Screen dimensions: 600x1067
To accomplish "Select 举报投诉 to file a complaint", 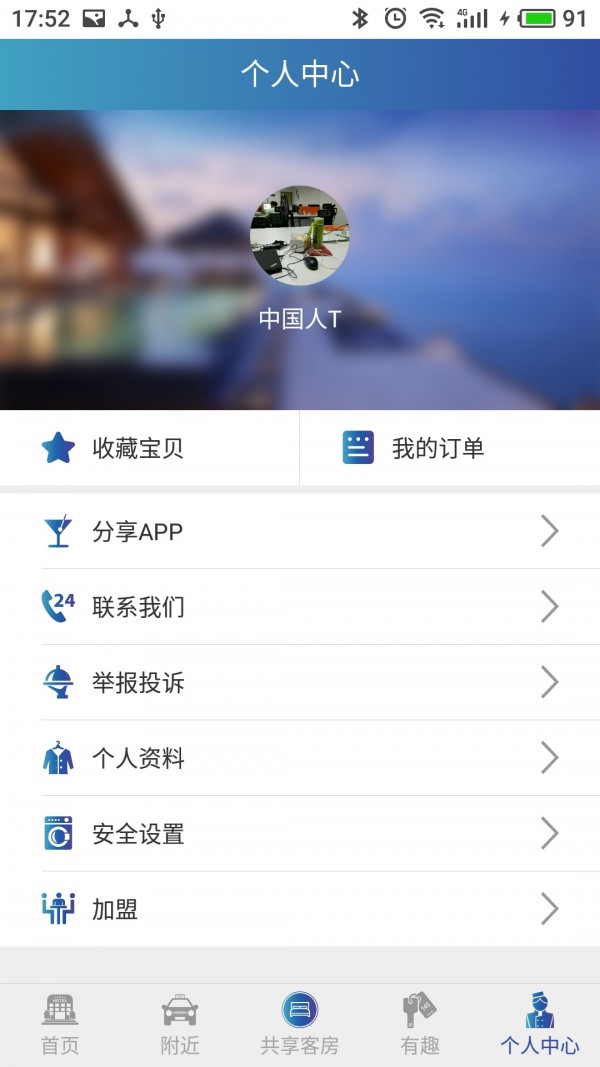I will coord(300,683).
